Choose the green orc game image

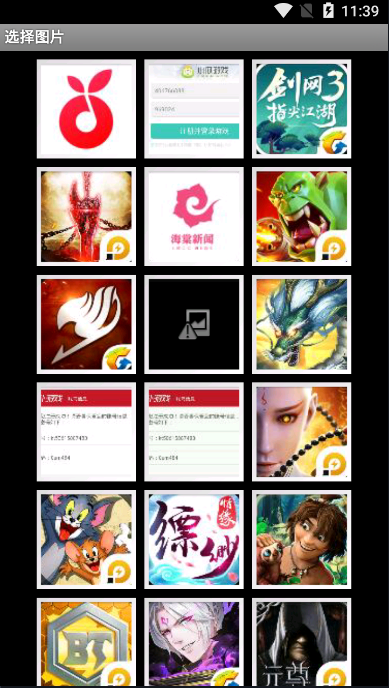pos(302,216)
